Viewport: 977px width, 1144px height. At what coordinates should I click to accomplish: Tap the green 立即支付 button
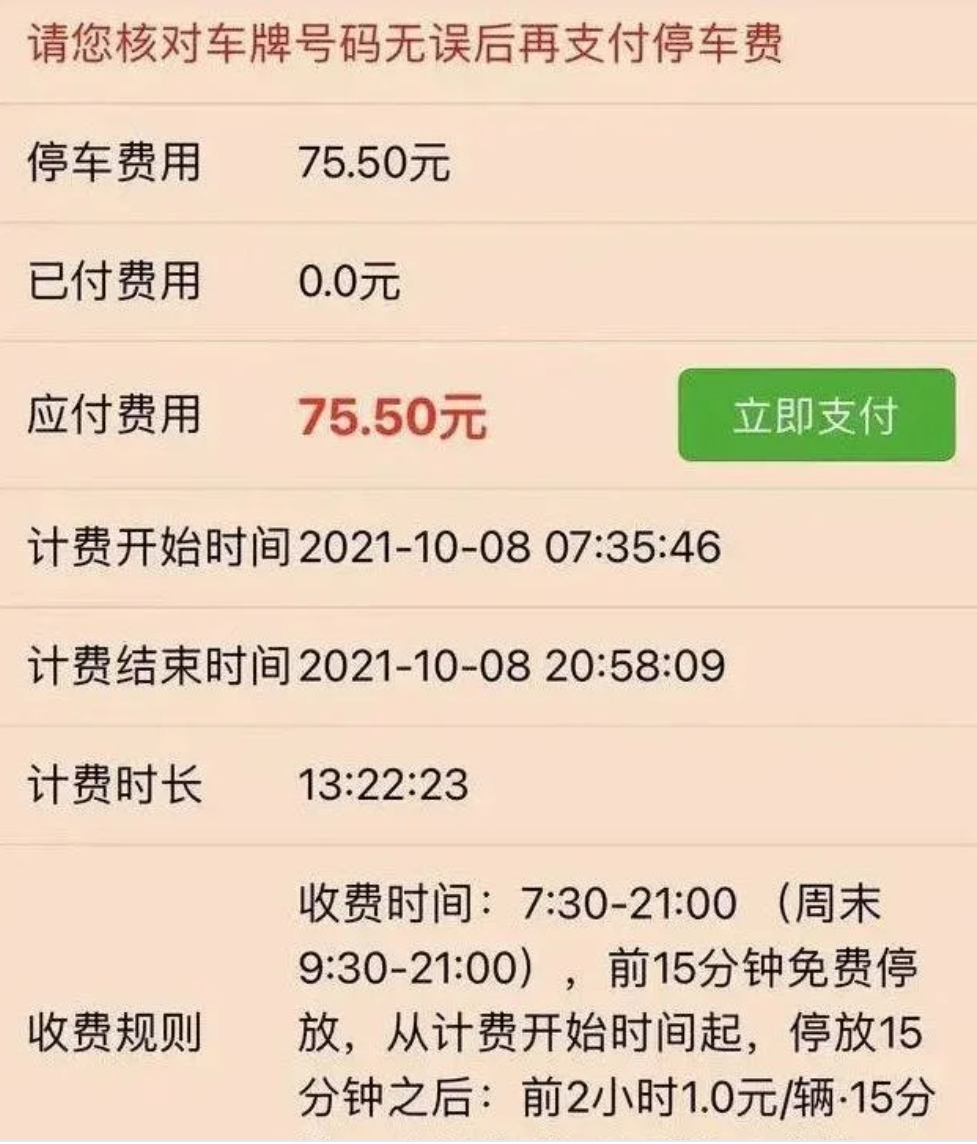click(816, 415)
